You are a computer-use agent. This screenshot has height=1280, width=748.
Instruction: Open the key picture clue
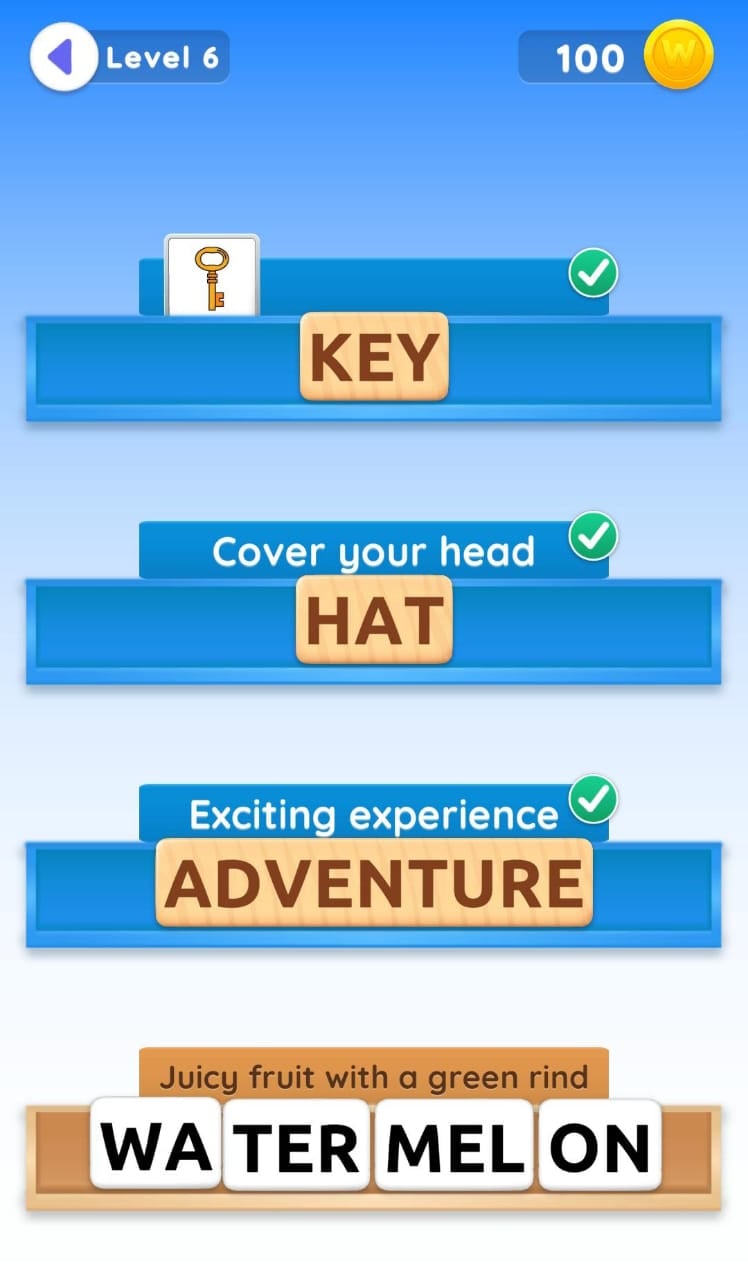[x=212, y=276]
